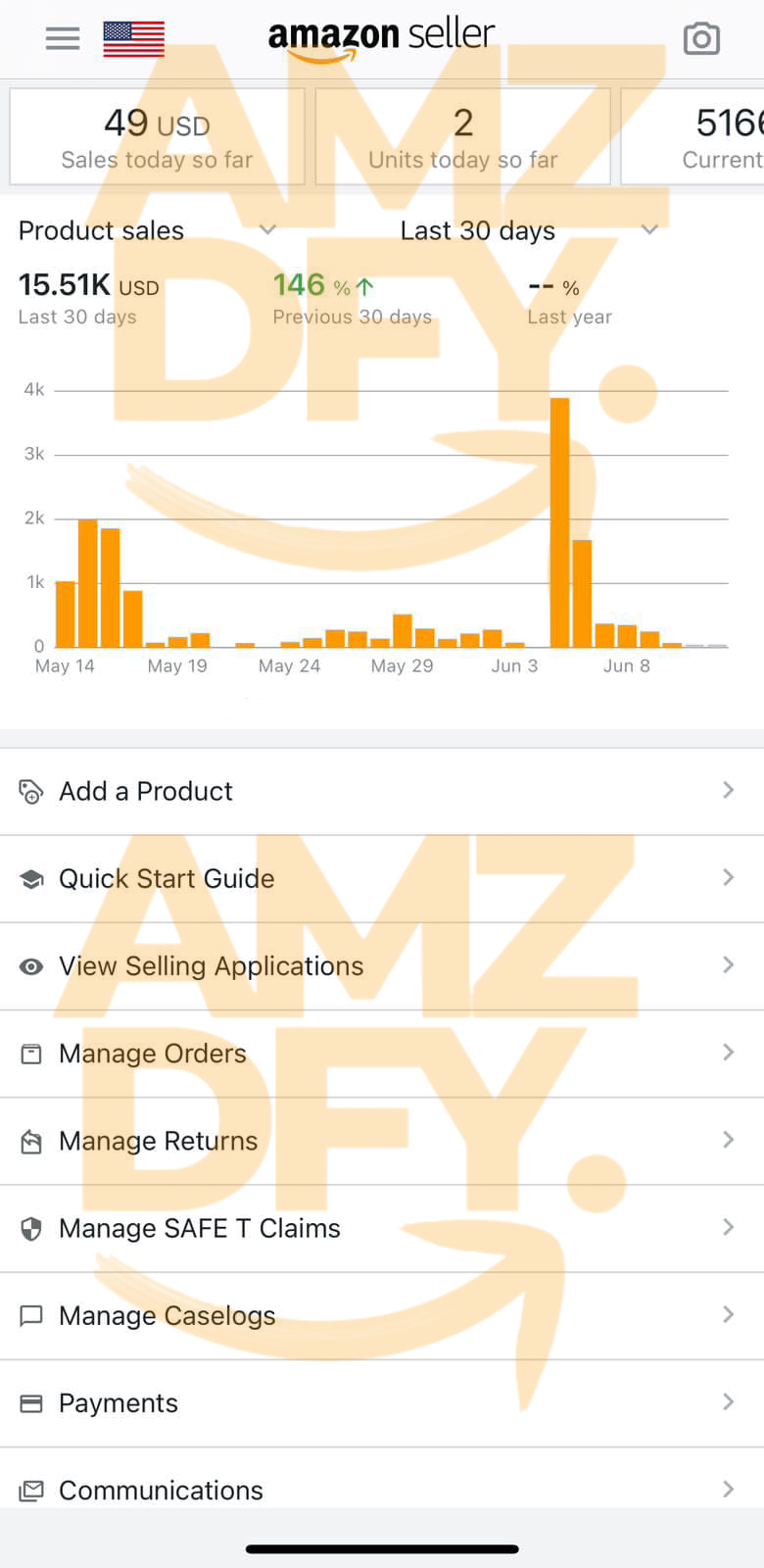Open Add a Product
The height and width of the screenshot is (1568, 764).
click(381, 791)
